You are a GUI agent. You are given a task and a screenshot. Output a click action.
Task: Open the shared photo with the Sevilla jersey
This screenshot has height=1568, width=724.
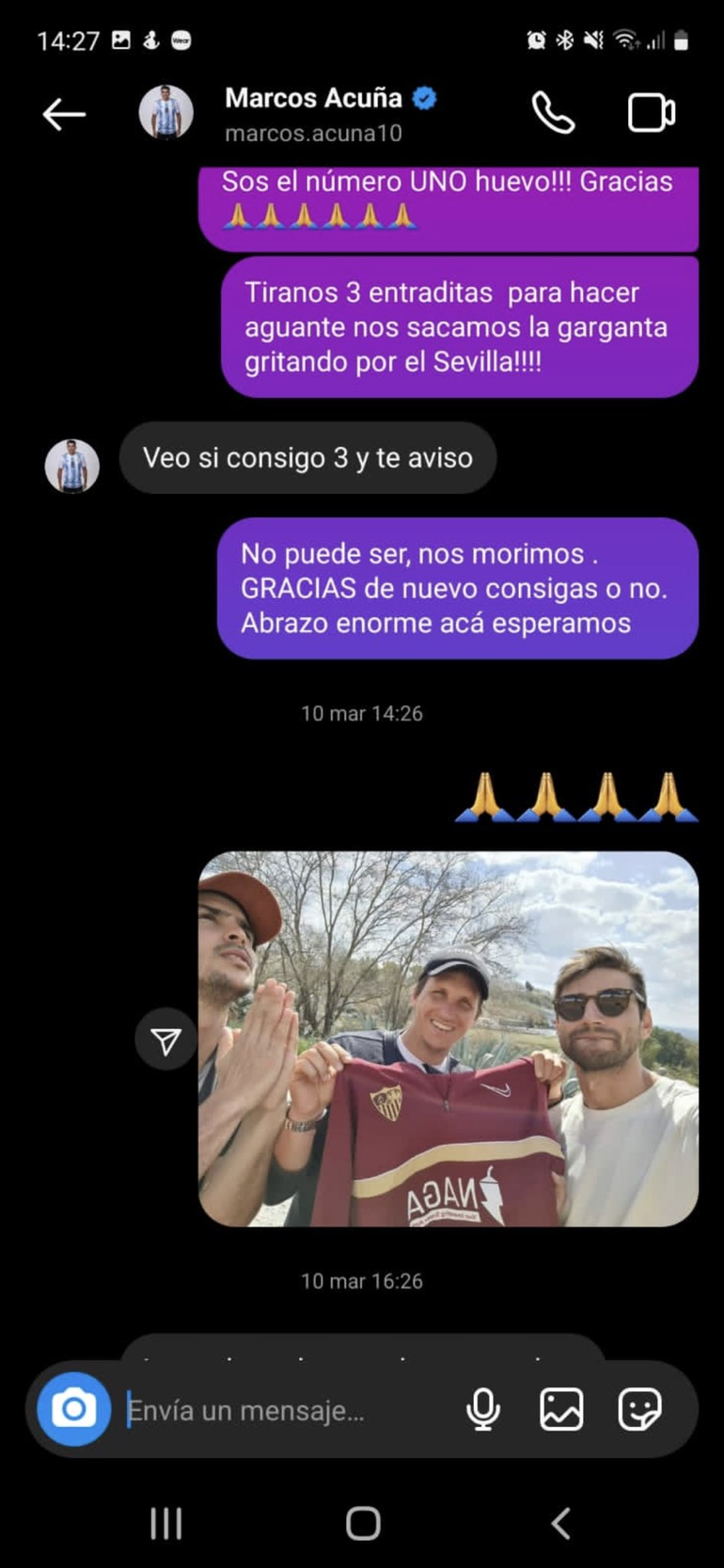tap(449, 1038)
